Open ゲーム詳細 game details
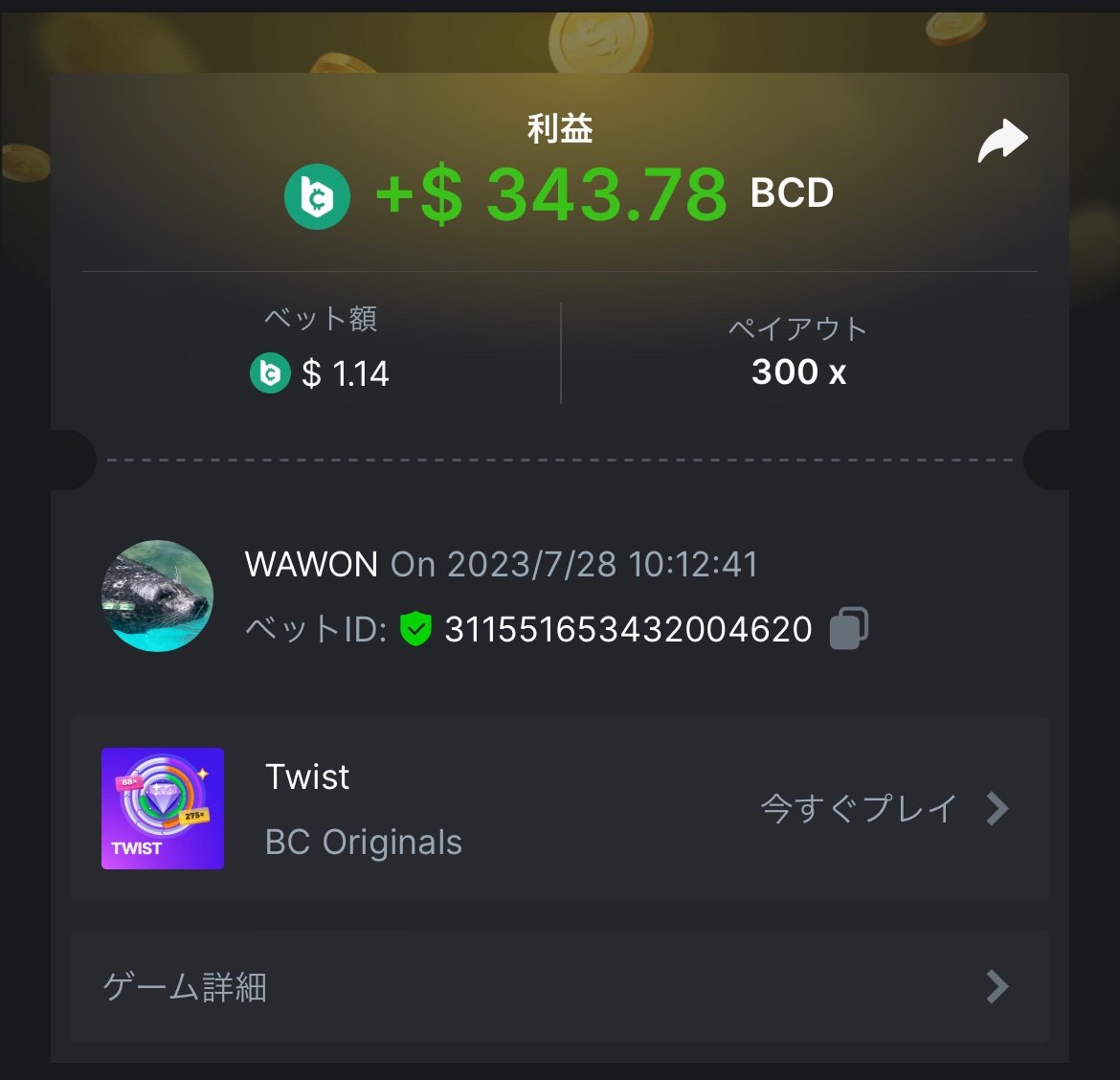 559,986
